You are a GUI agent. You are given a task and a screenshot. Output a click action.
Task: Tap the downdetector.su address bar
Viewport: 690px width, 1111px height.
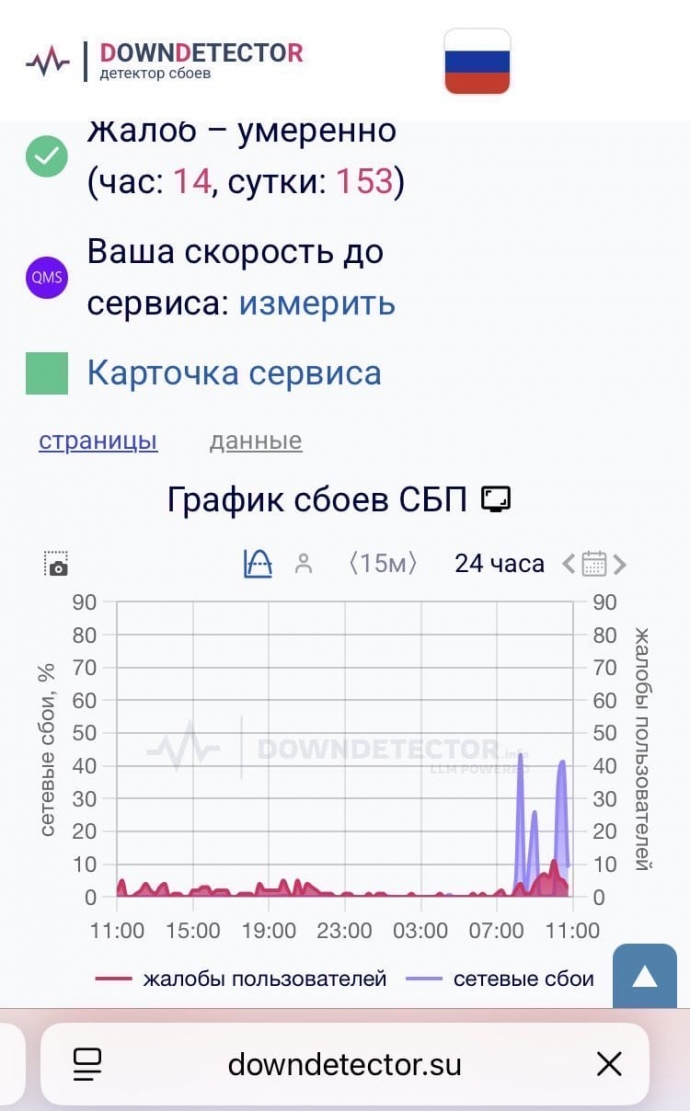click(344, 1064)
